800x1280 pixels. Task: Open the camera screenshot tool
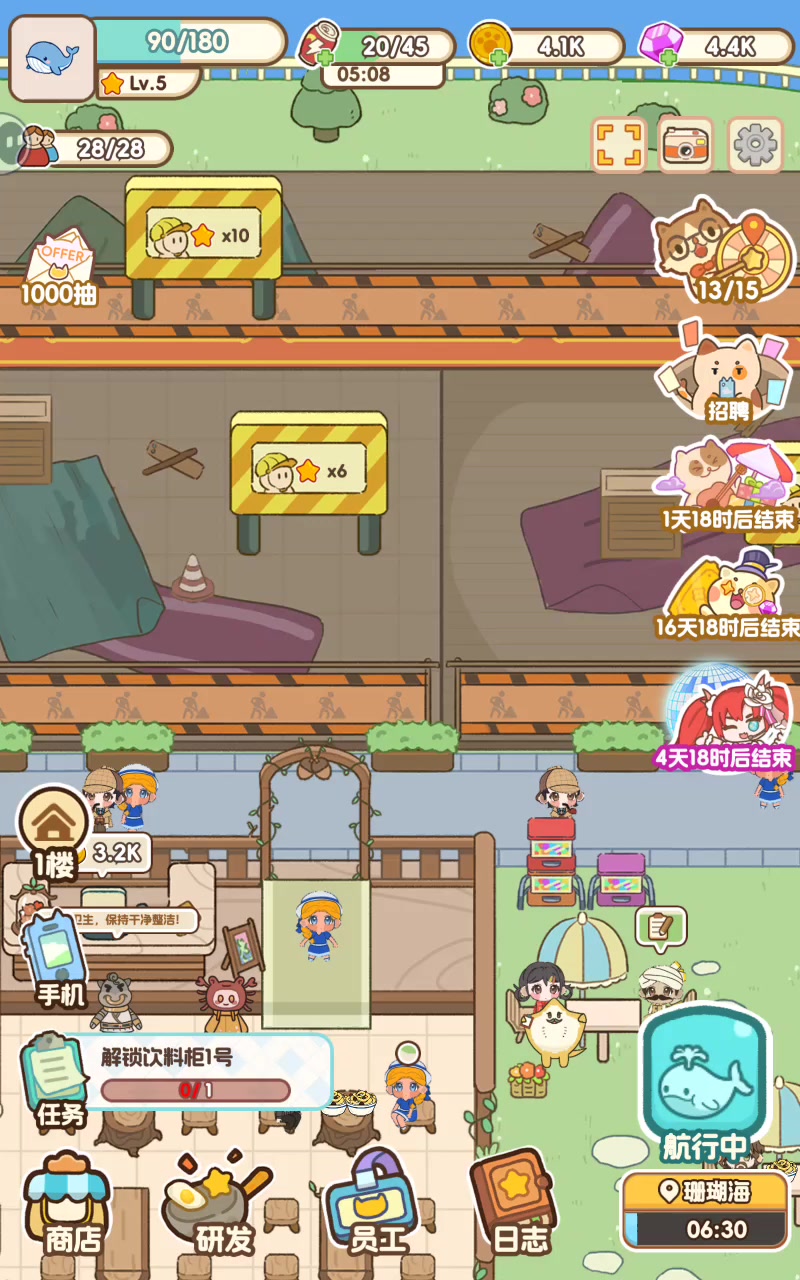[686, 146]
